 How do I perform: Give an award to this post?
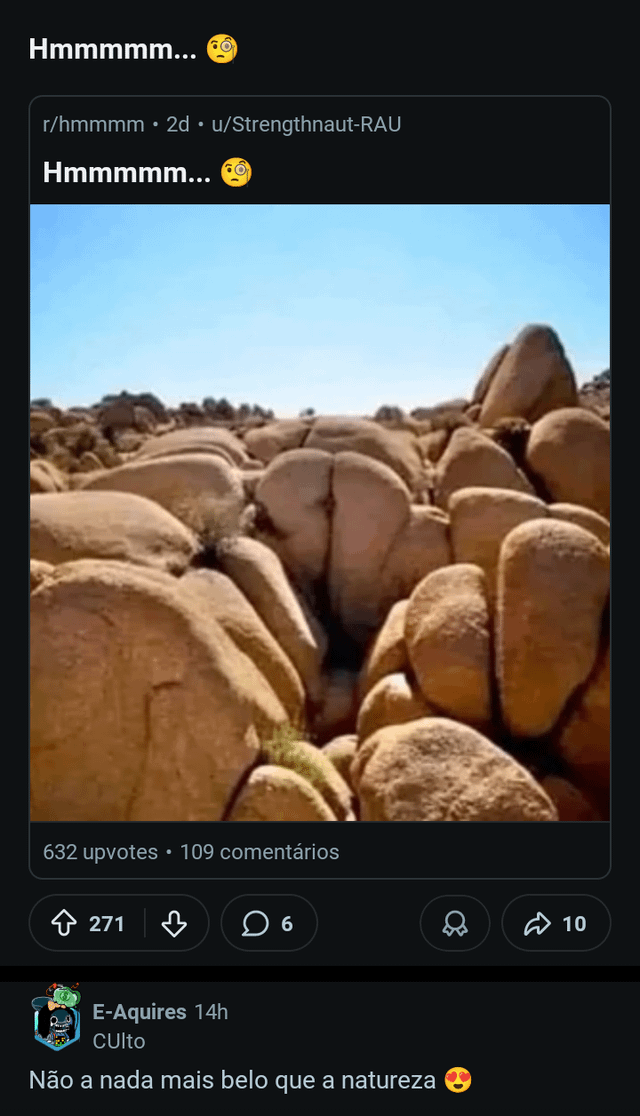pyautogui.click(x=455, y=923)
